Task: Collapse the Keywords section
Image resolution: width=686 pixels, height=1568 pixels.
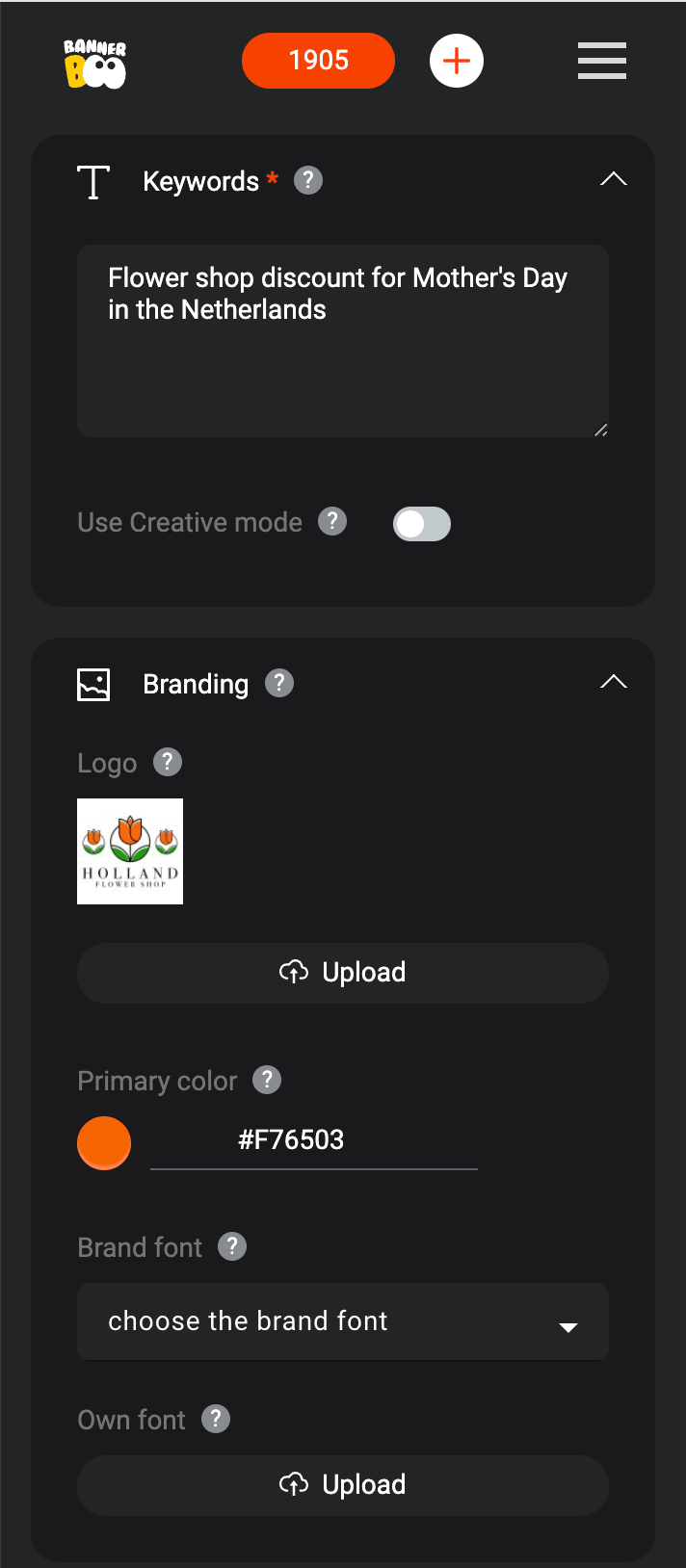Action: [614, 180]
